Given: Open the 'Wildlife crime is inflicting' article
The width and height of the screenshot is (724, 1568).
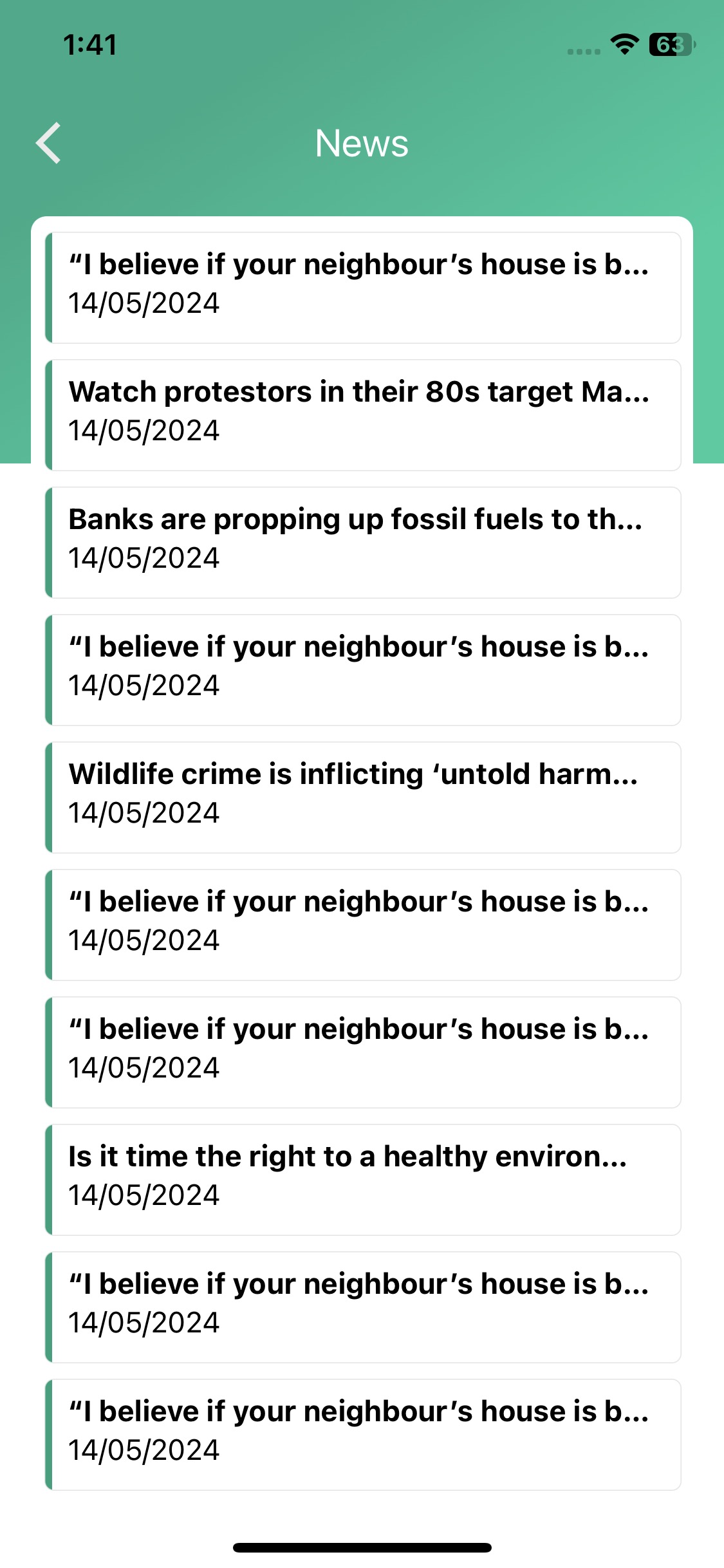Looking at the screenshot, I should pyautogui.click(x=363, y=796).
